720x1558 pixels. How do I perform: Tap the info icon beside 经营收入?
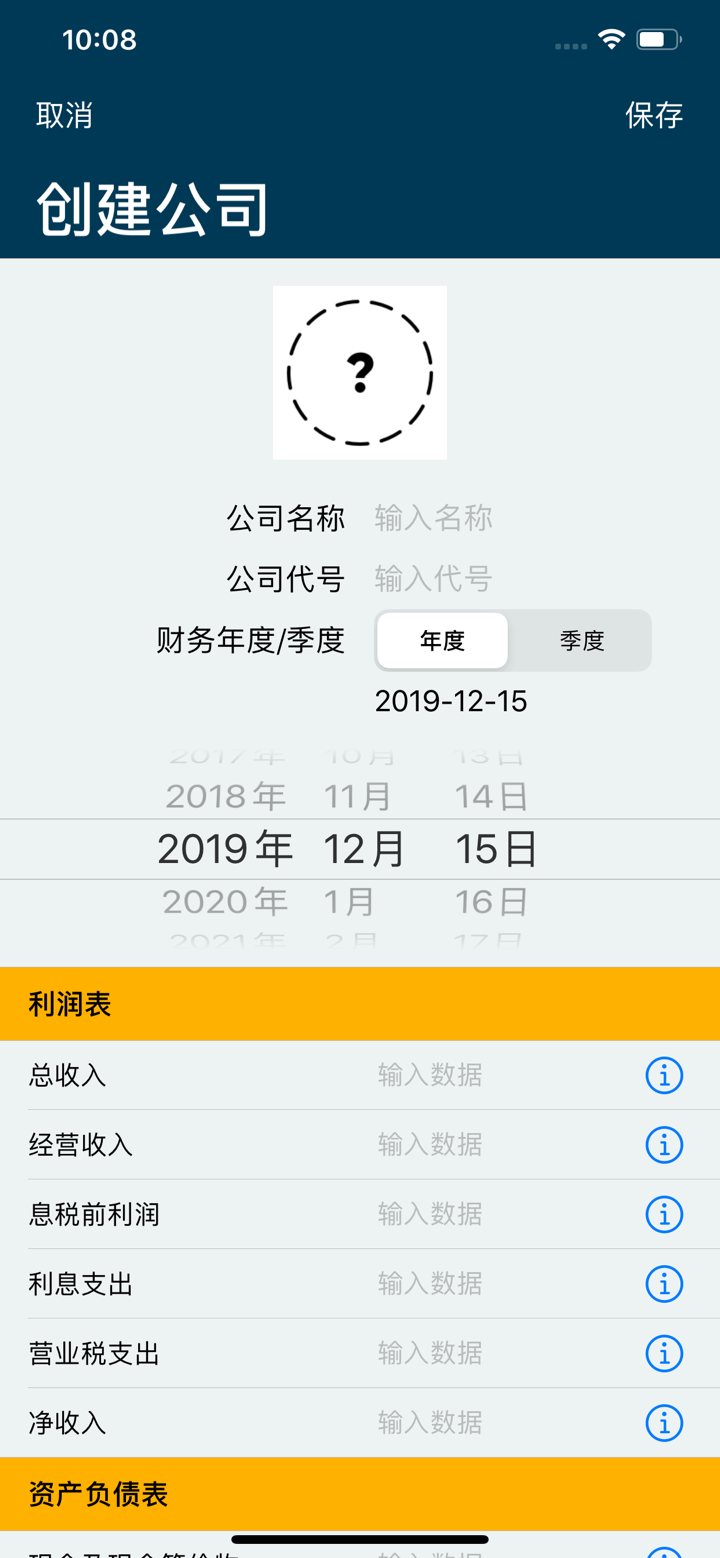coord(663,1144)
